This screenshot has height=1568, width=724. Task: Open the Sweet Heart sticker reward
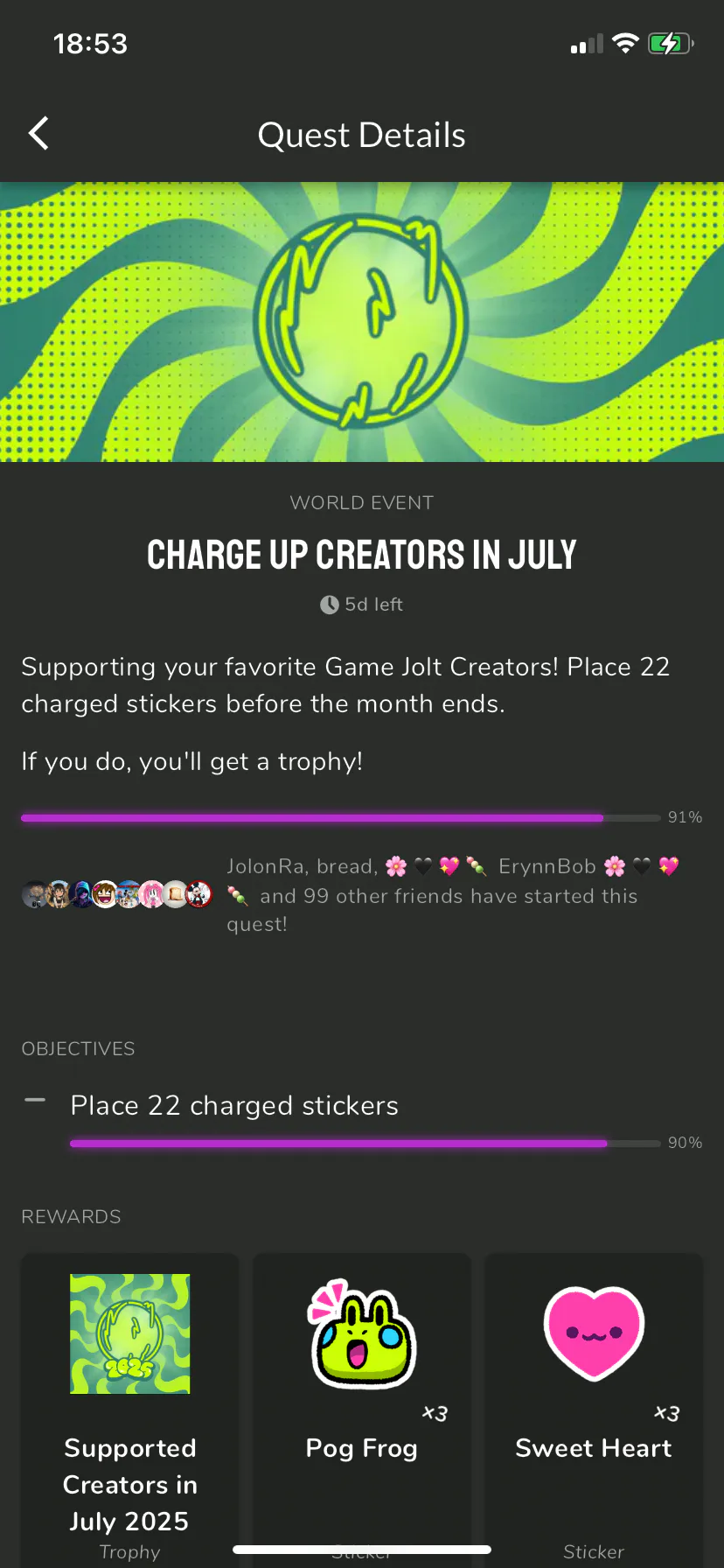[x=594, y=1410]
